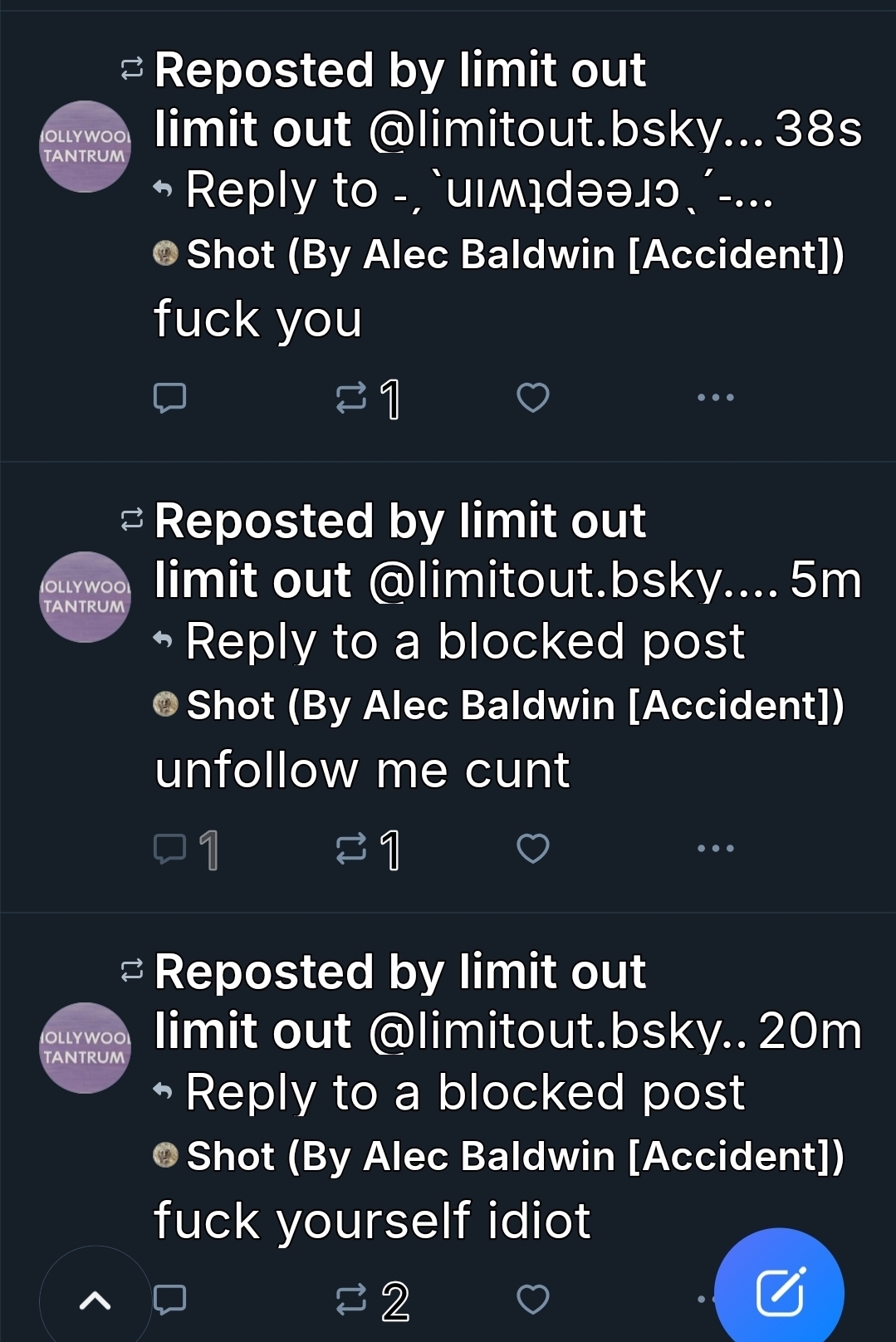Repost the 'fuck you' post

(351, 398)
